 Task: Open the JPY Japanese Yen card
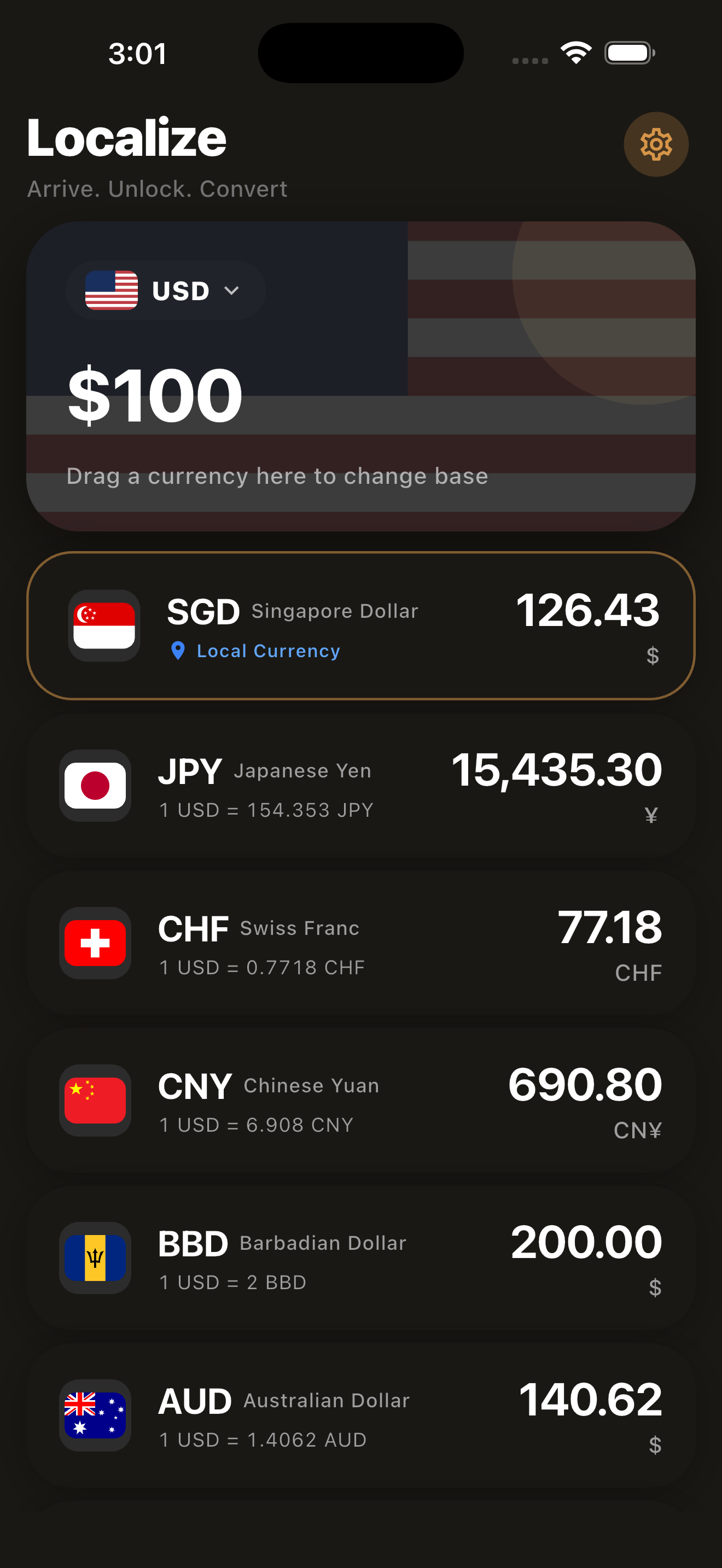[360, 786]
